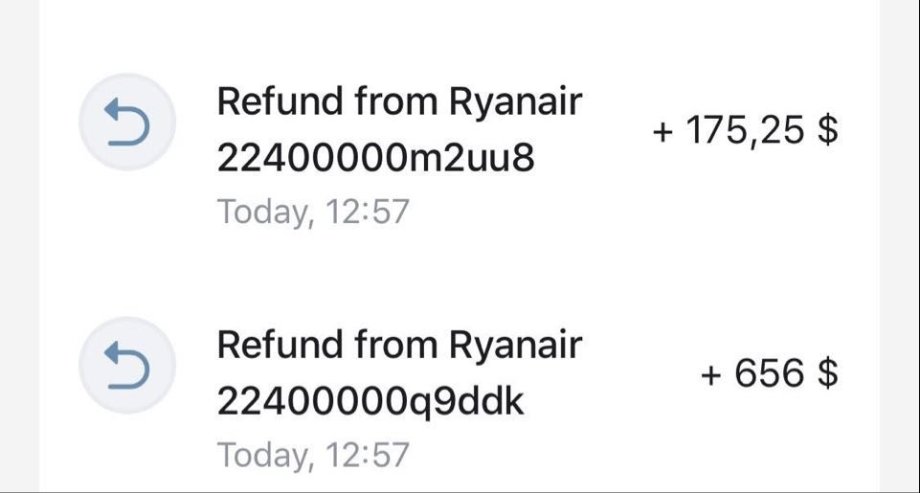The image size is (920, 493).
Task: Open the Ryanair refund 22400000q9ddk transaction
Action: [400, 375]
